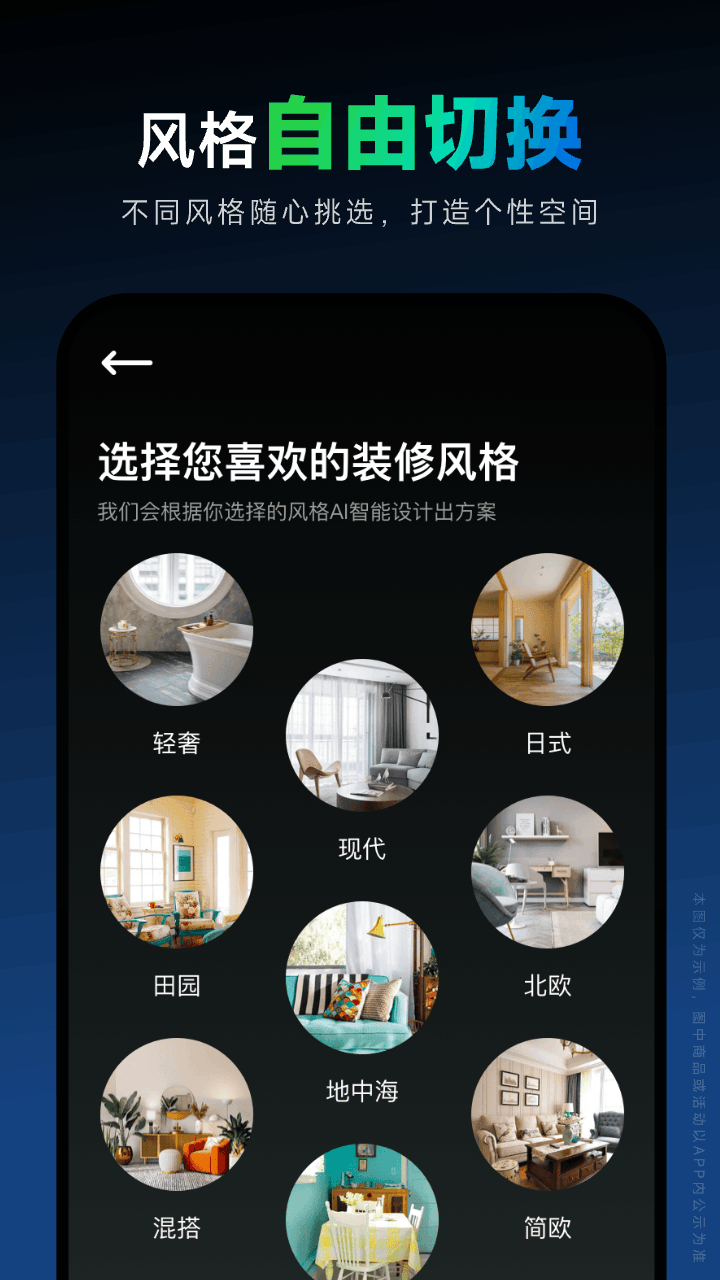Tap the 田园 style label text
This screenshot has height=1280, width=720.
(177, 986)
